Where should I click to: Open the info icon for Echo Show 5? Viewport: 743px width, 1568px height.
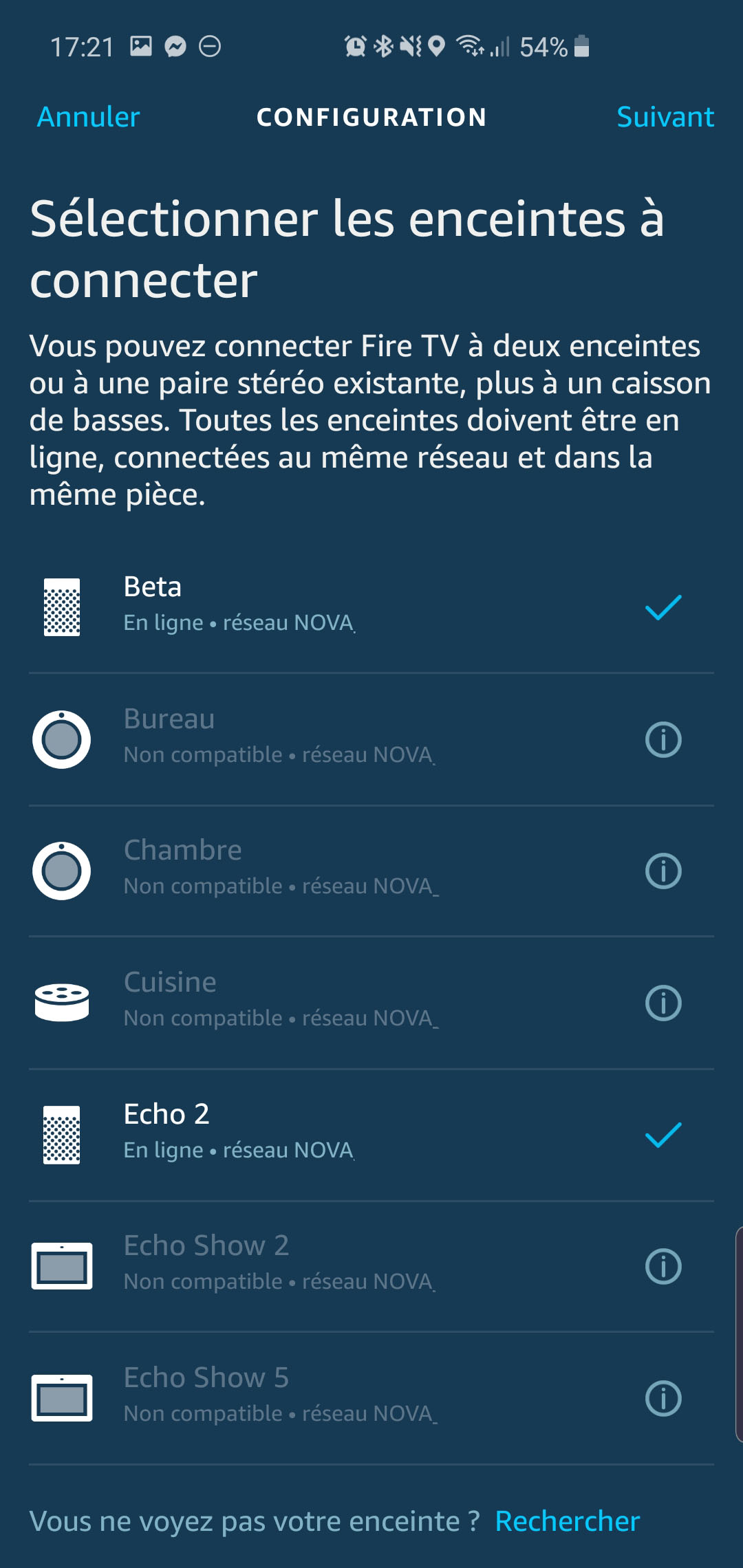pyautogui.click(x=663, y=1399)
